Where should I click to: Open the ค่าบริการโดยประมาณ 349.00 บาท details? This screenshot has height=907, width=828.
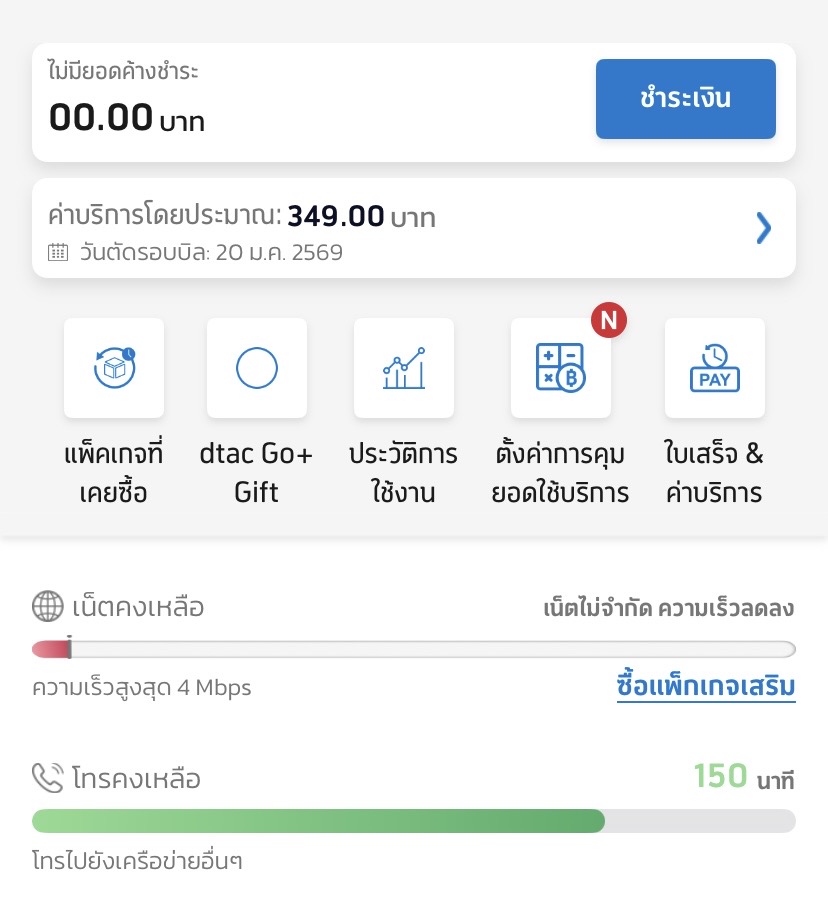coord(413,228)
